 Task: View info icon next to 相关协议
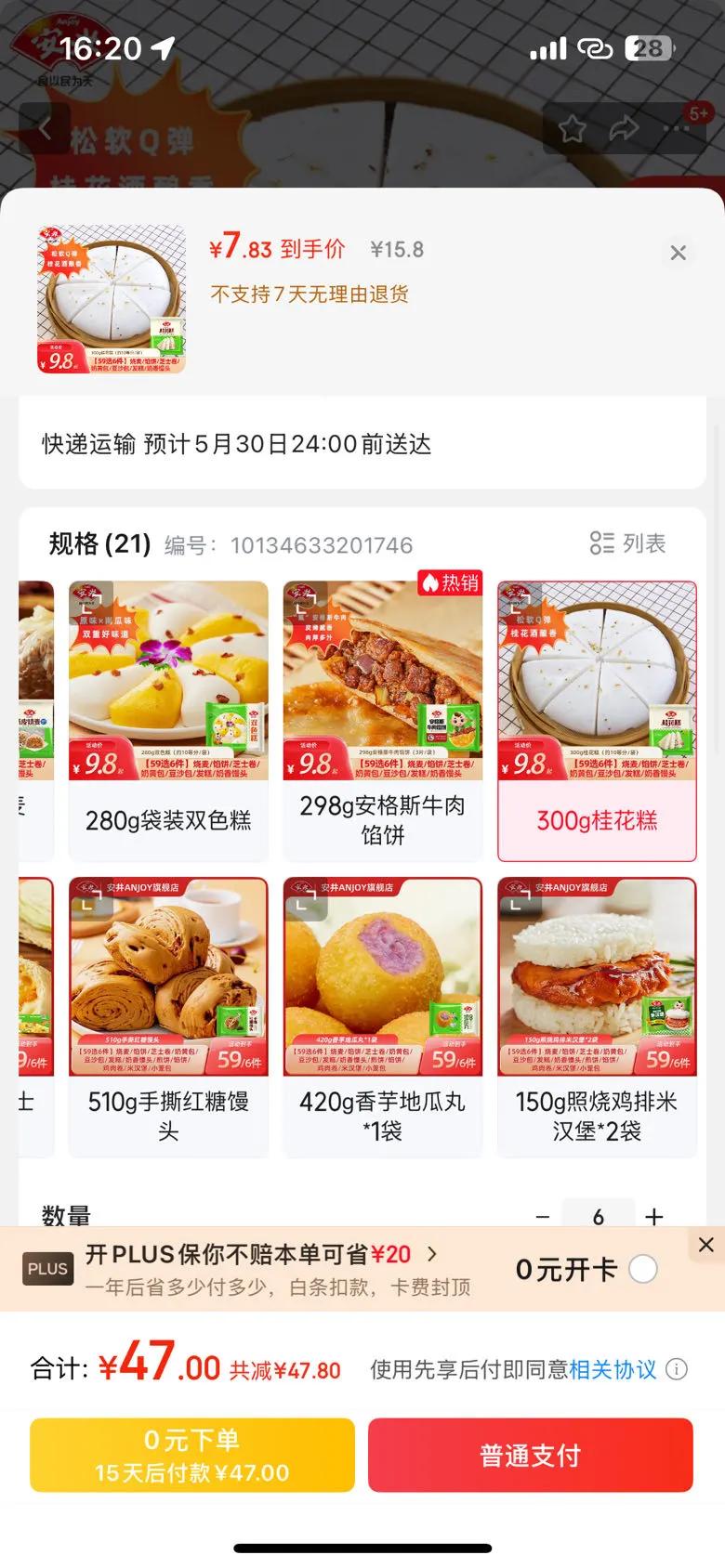point(678,1369)
